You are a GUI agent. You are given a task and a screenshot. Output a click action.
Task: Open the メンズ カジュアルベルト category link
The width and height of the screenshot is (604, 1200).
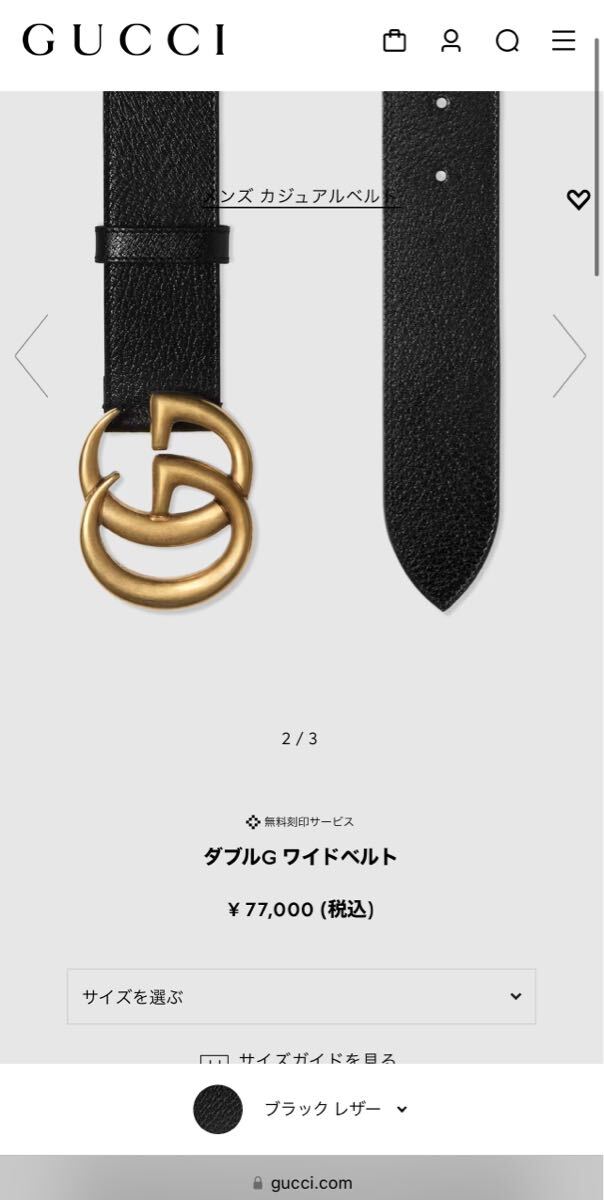point(300,196)
